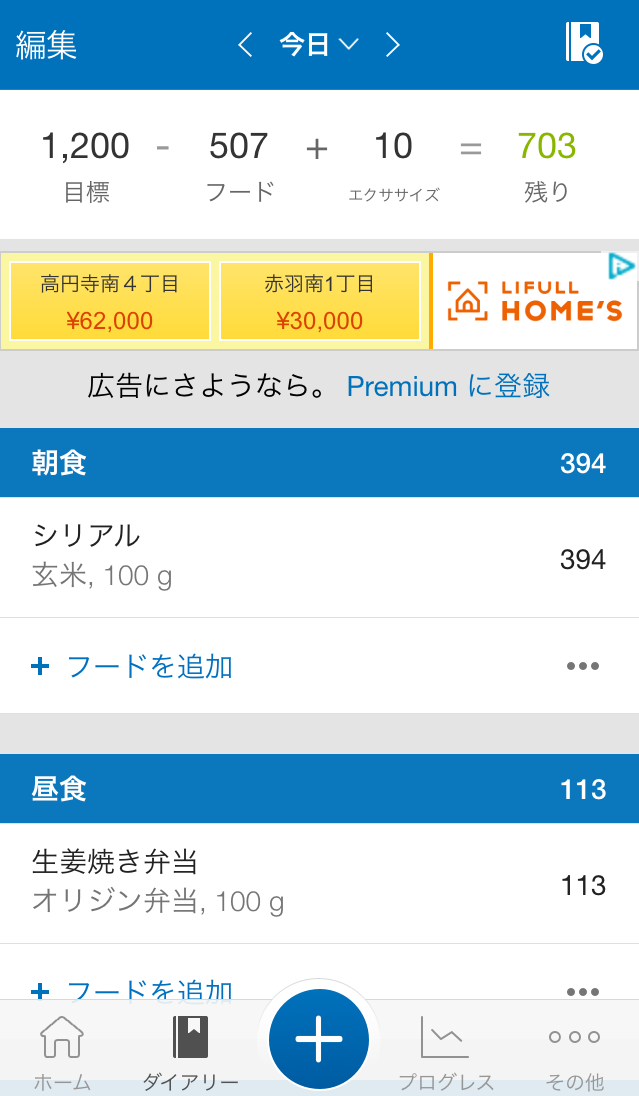
Task: Open the 今日 date picker
Action: click(318, 45)
